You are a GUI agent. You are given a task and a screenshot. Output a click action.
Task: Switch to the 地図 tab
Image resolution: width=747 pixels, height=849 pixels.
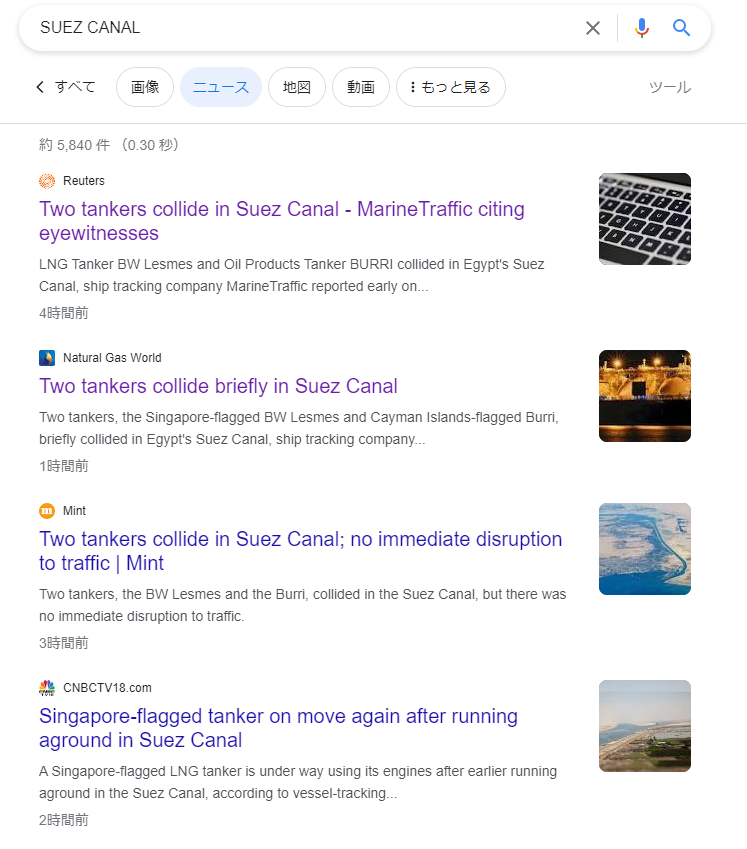tap(297, 87)
